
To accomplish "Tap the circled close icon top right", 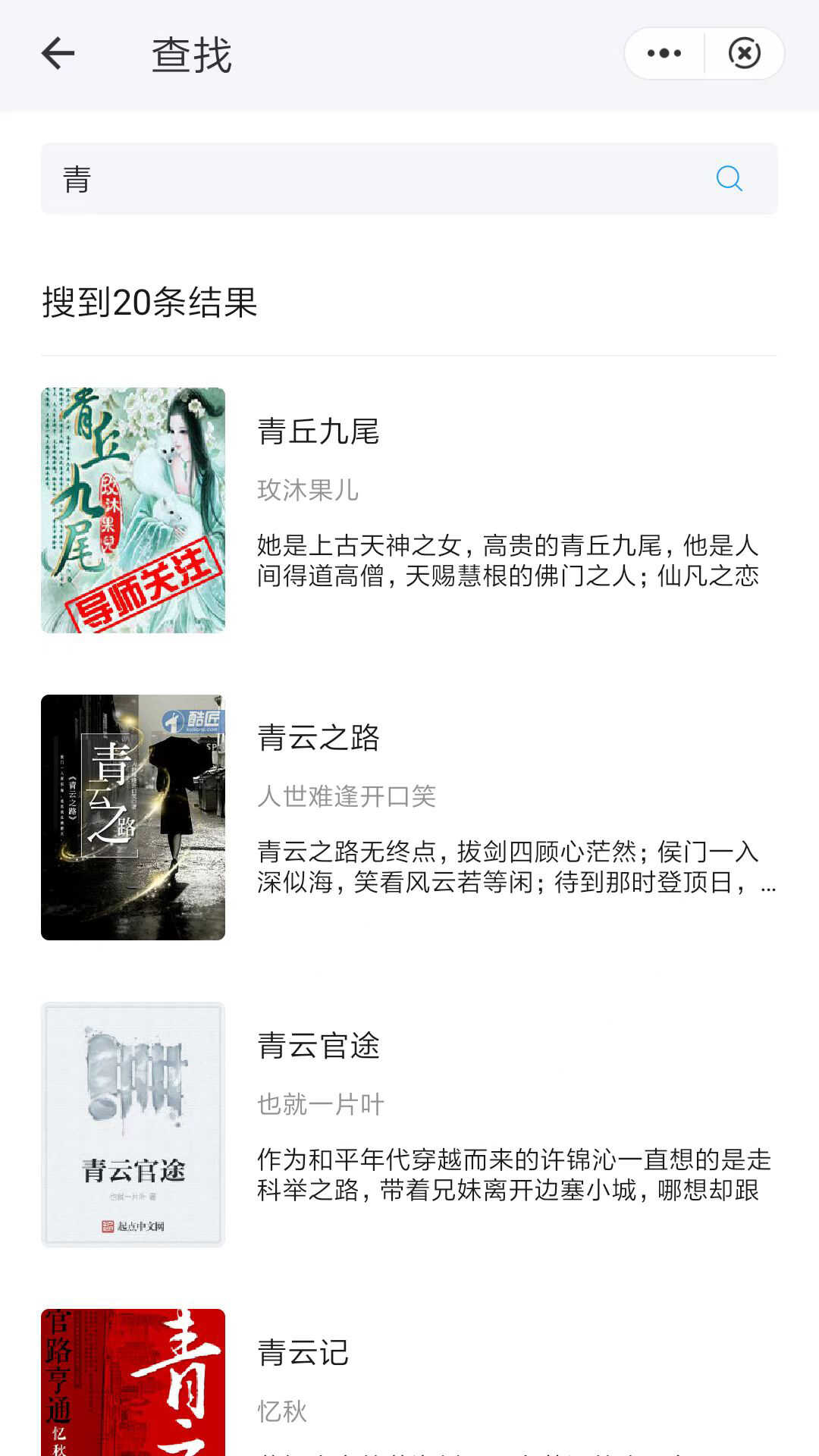I will click(744, 53).
